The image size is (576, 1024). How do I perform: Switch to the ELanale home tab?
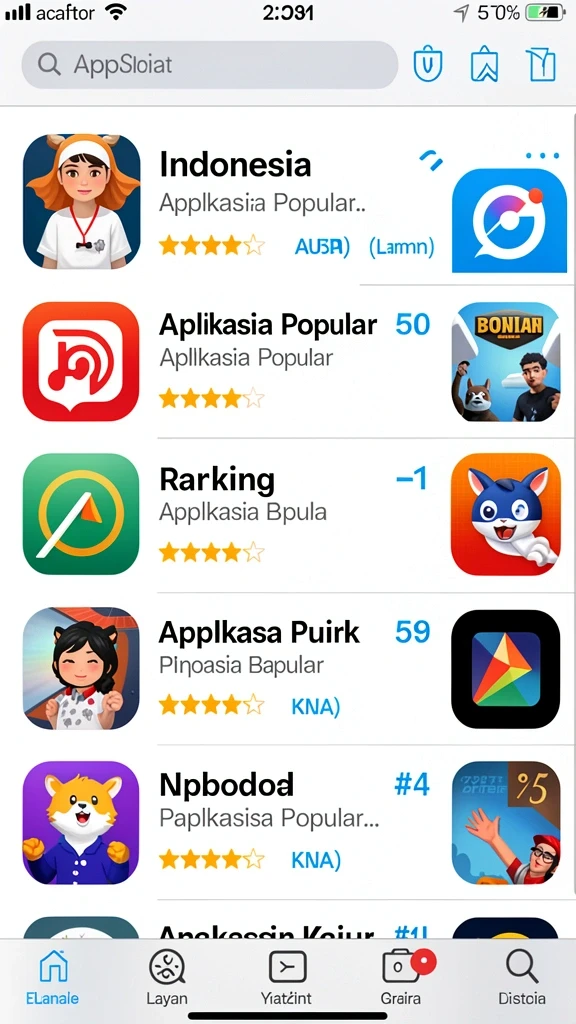(x=53, y=978)
